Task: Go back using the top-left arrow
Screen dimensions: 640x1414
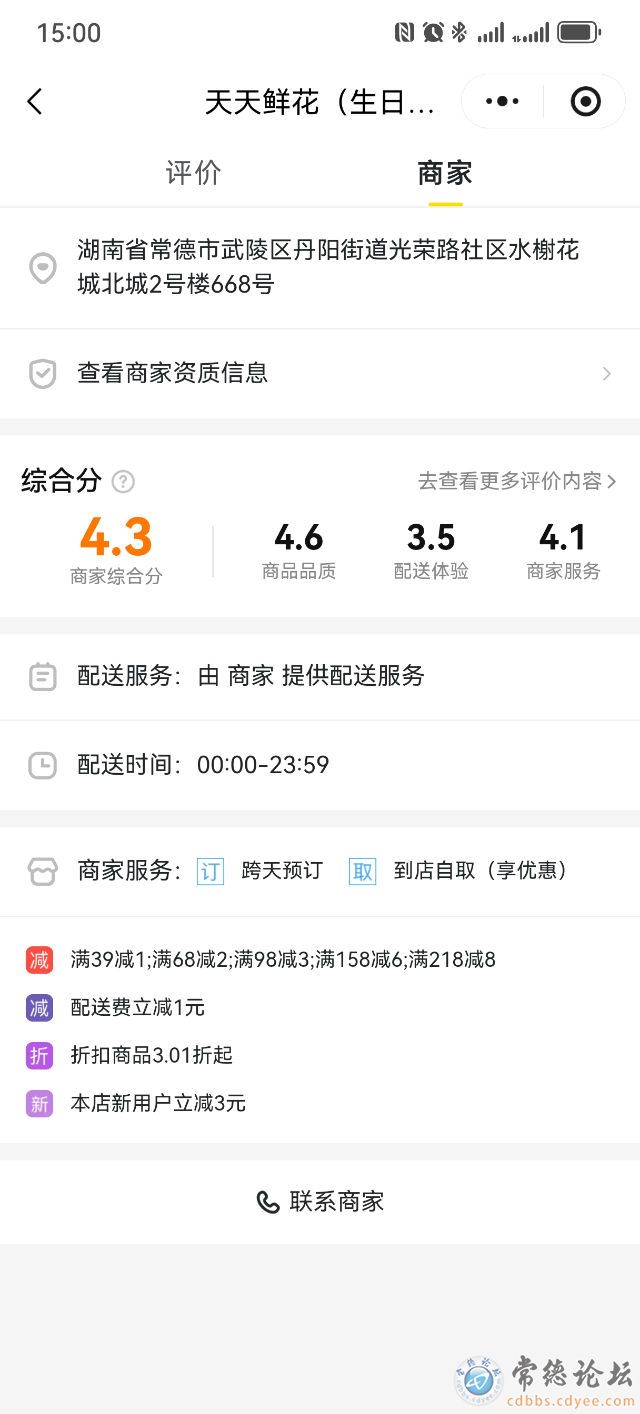Action: click(x=35, y=101)
